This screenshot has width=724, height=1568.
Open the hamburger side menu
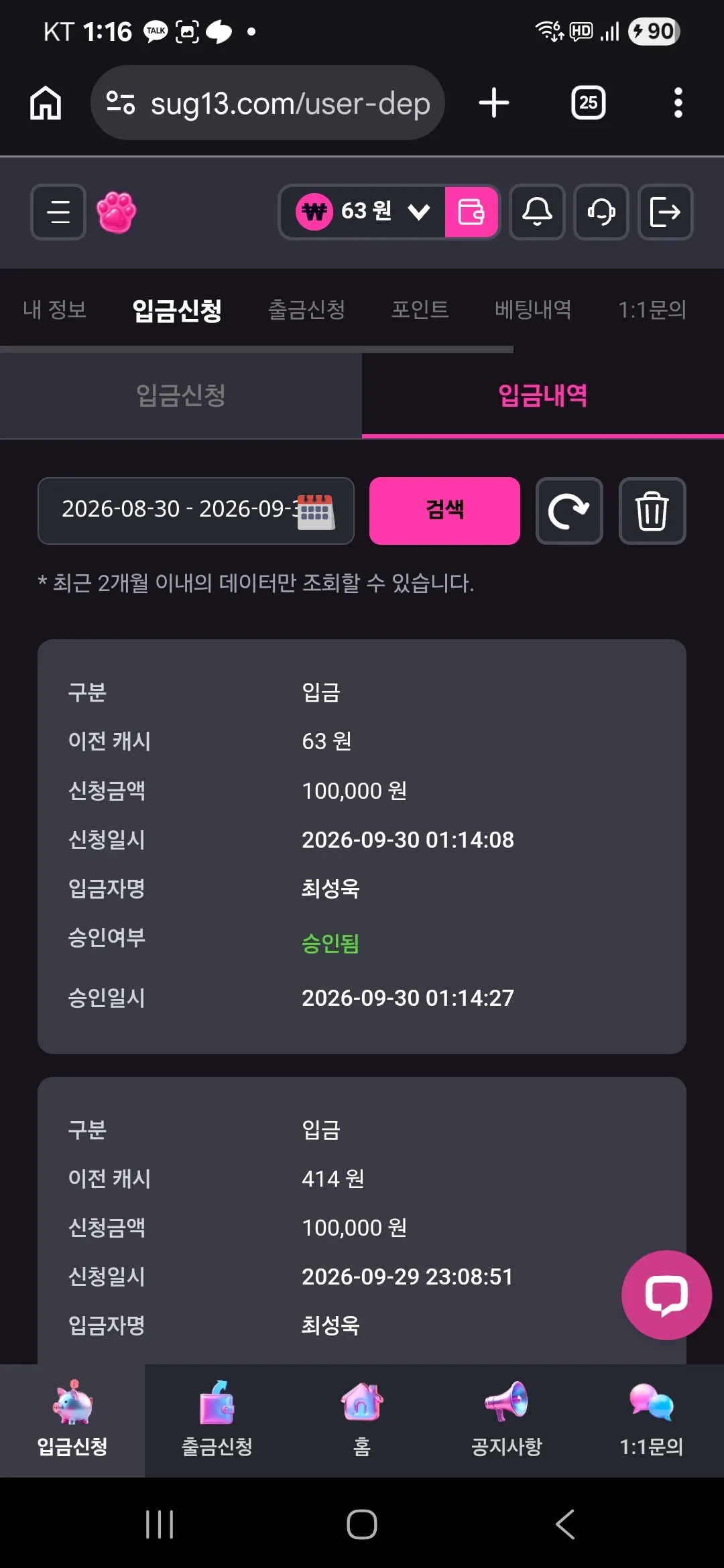click(x=58, y=212)
